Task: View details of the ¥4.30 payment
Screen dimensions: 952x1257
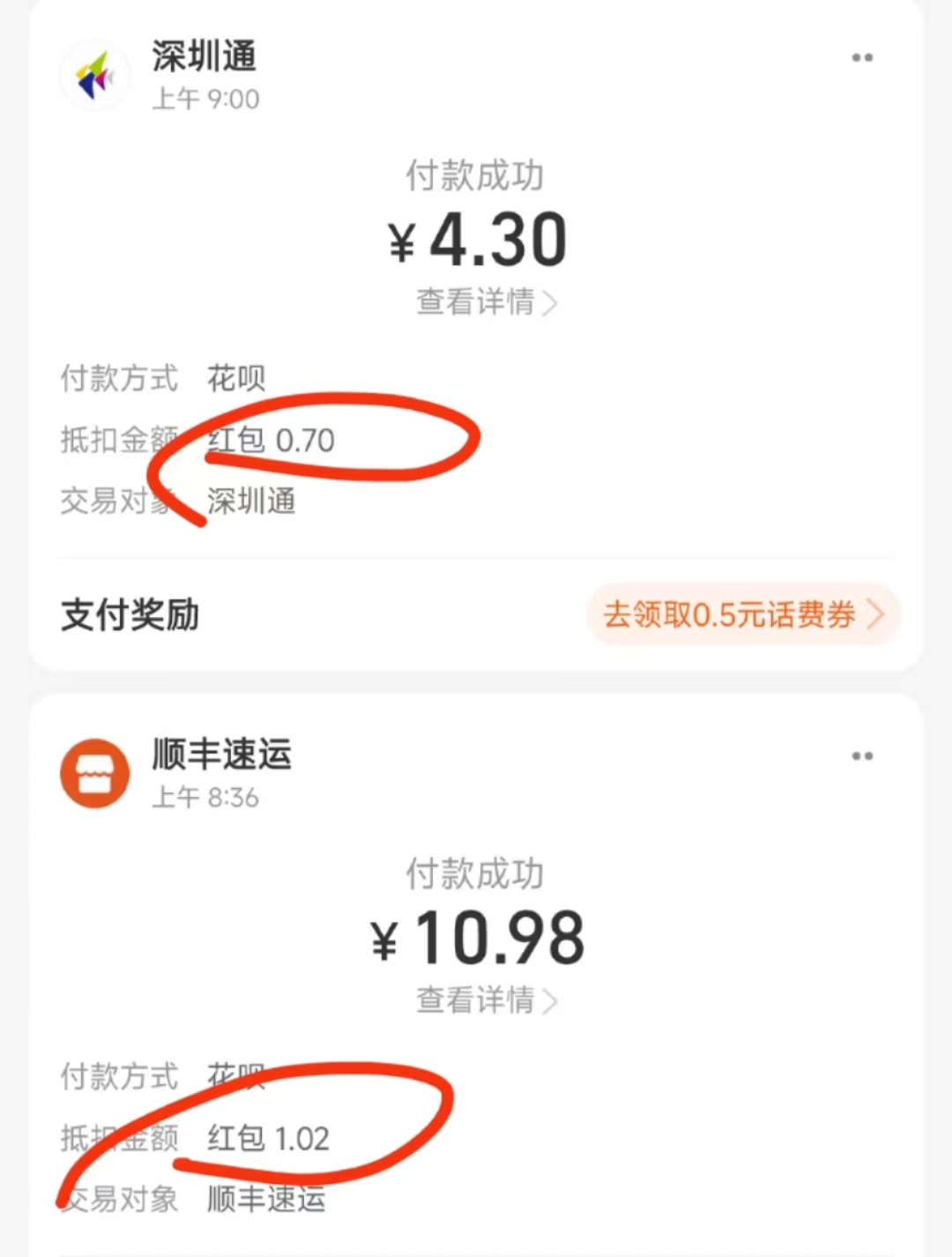Action: (x=486, y=302)
